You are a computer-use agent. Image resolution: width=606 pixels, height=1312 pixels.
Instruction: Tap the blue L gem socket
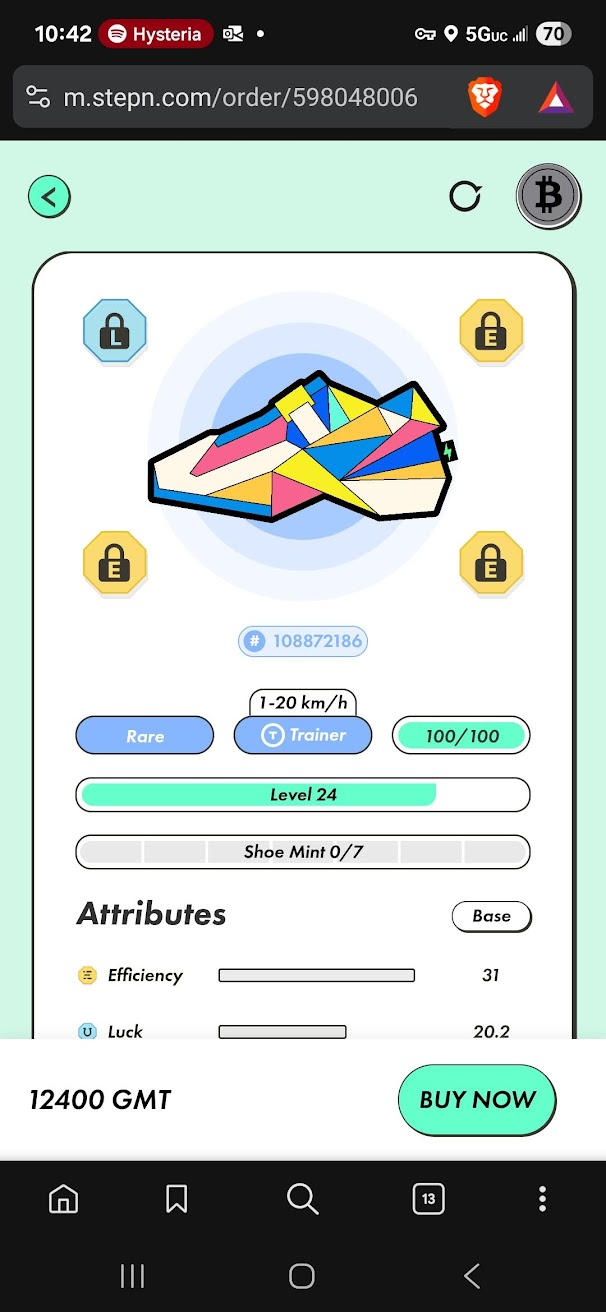[115, 331]
